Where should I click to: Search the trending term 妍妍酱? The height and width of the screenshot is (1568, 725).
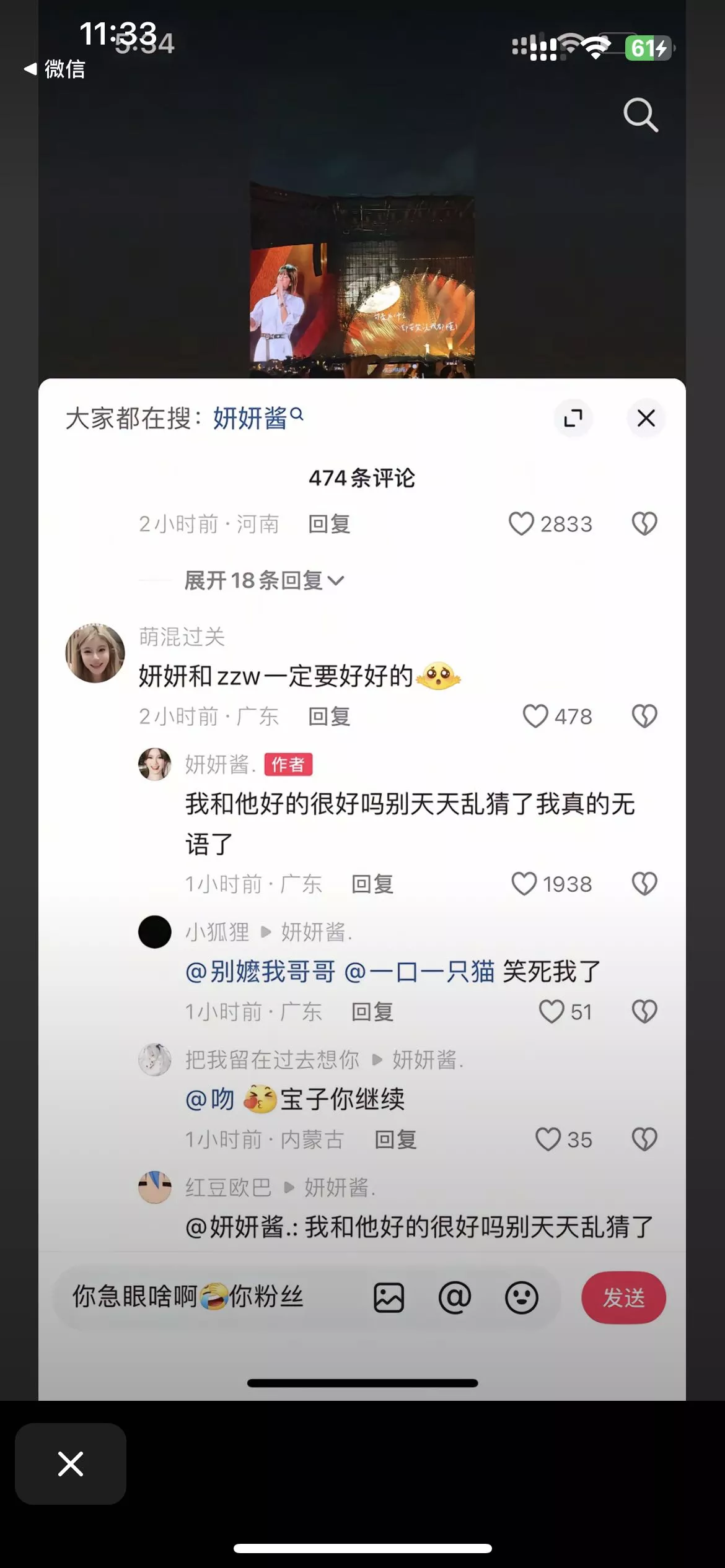(258, 418)
